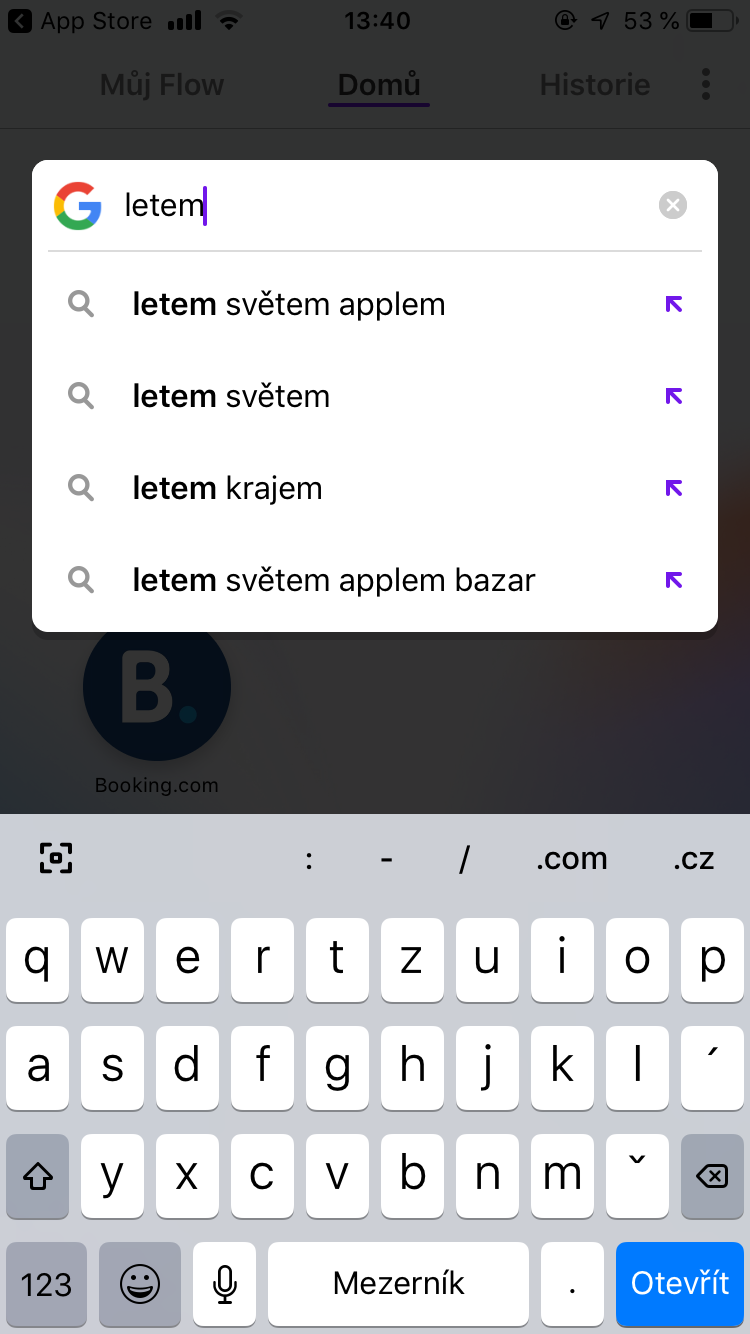Tap the purple arrow next to 'letem světem'
Image resolution: width=750 pixels, height=1334 pixels.
tap(673, 396)
